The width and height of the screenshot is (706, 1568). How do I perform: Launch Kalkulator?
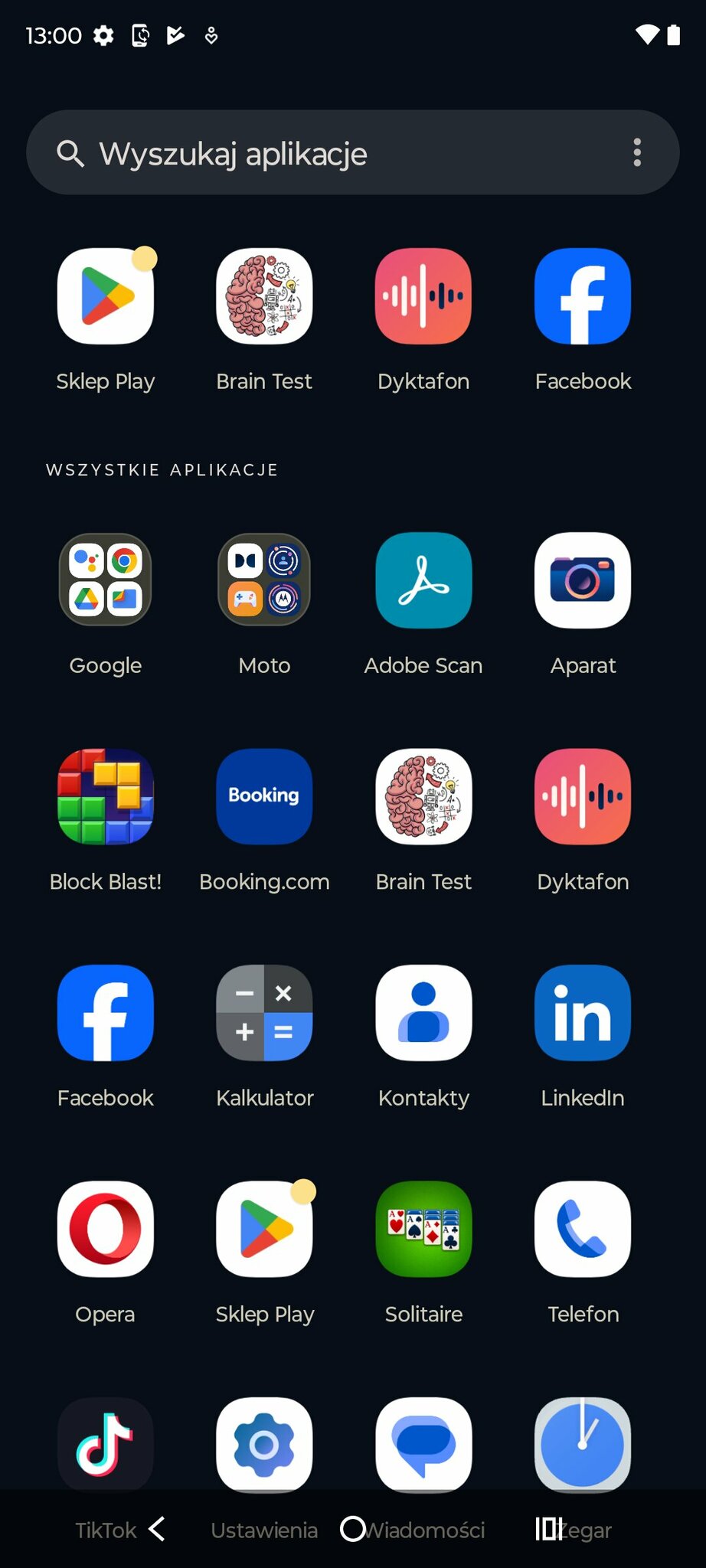point(264,1013)
